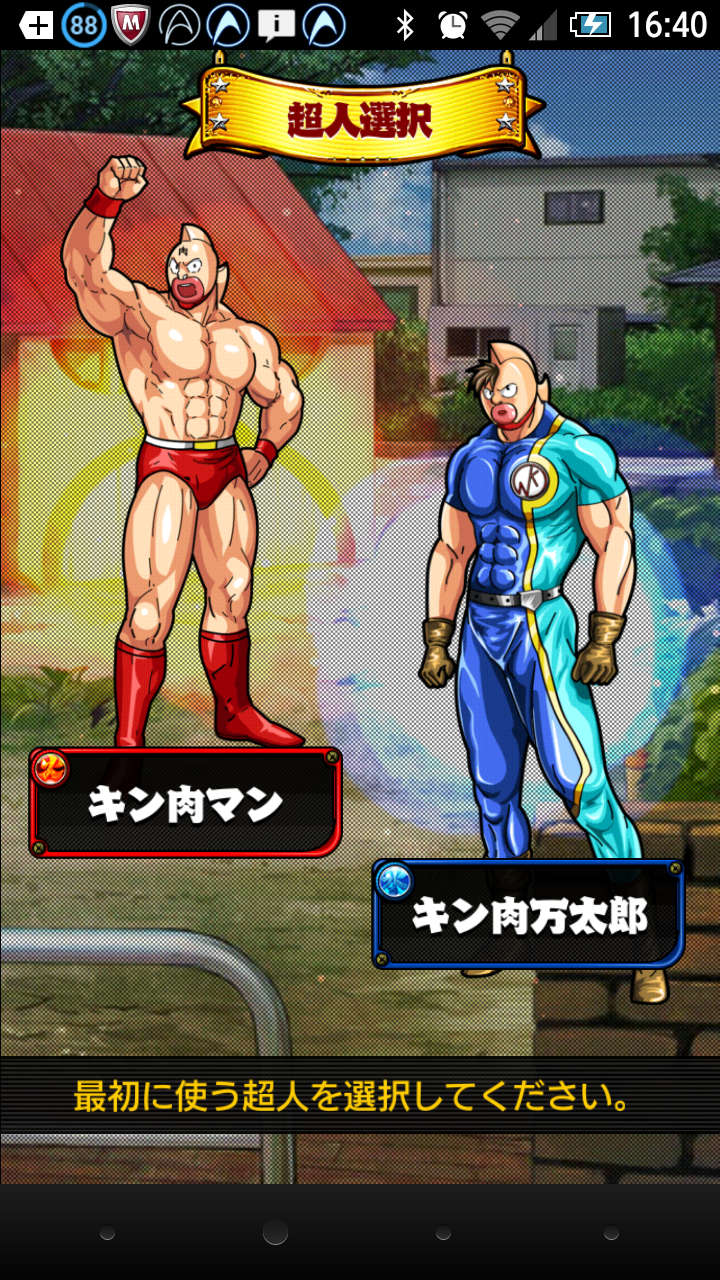Select キン肉マン as your first character
This screenshot has height=1280, width=720.
(185, 803)
